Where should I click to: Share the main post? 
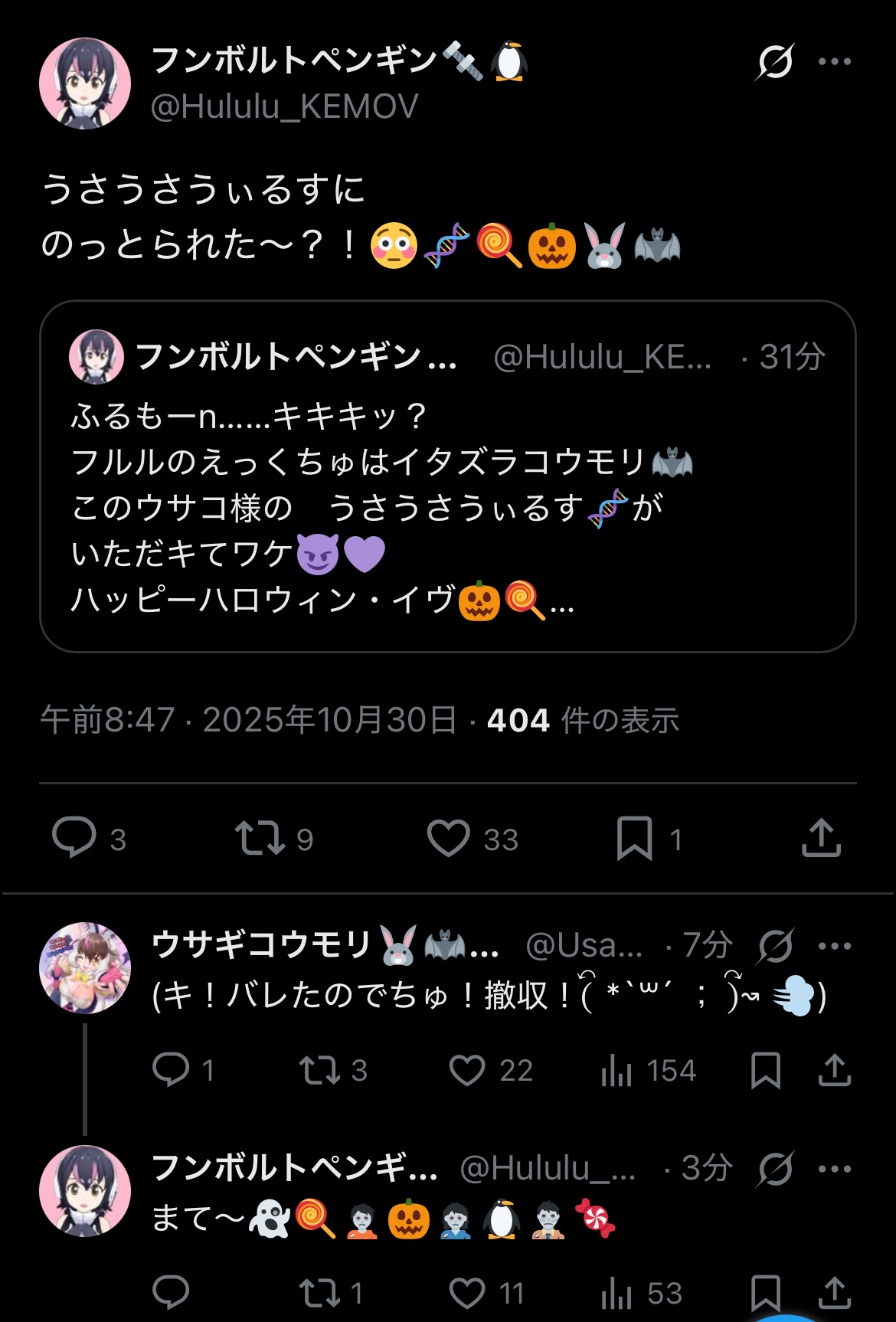(x=821, y=837)
